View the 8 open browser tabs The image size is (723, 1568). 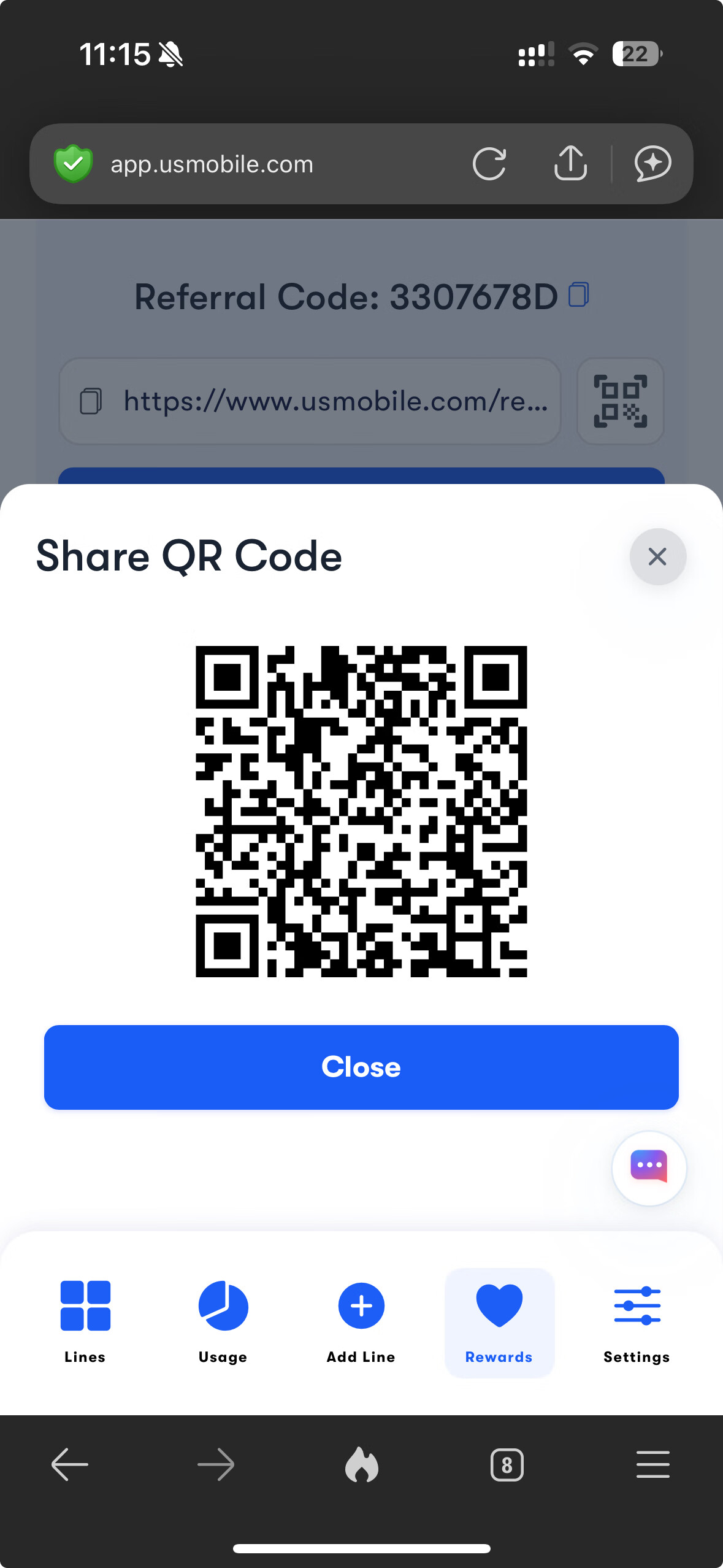507,1465
